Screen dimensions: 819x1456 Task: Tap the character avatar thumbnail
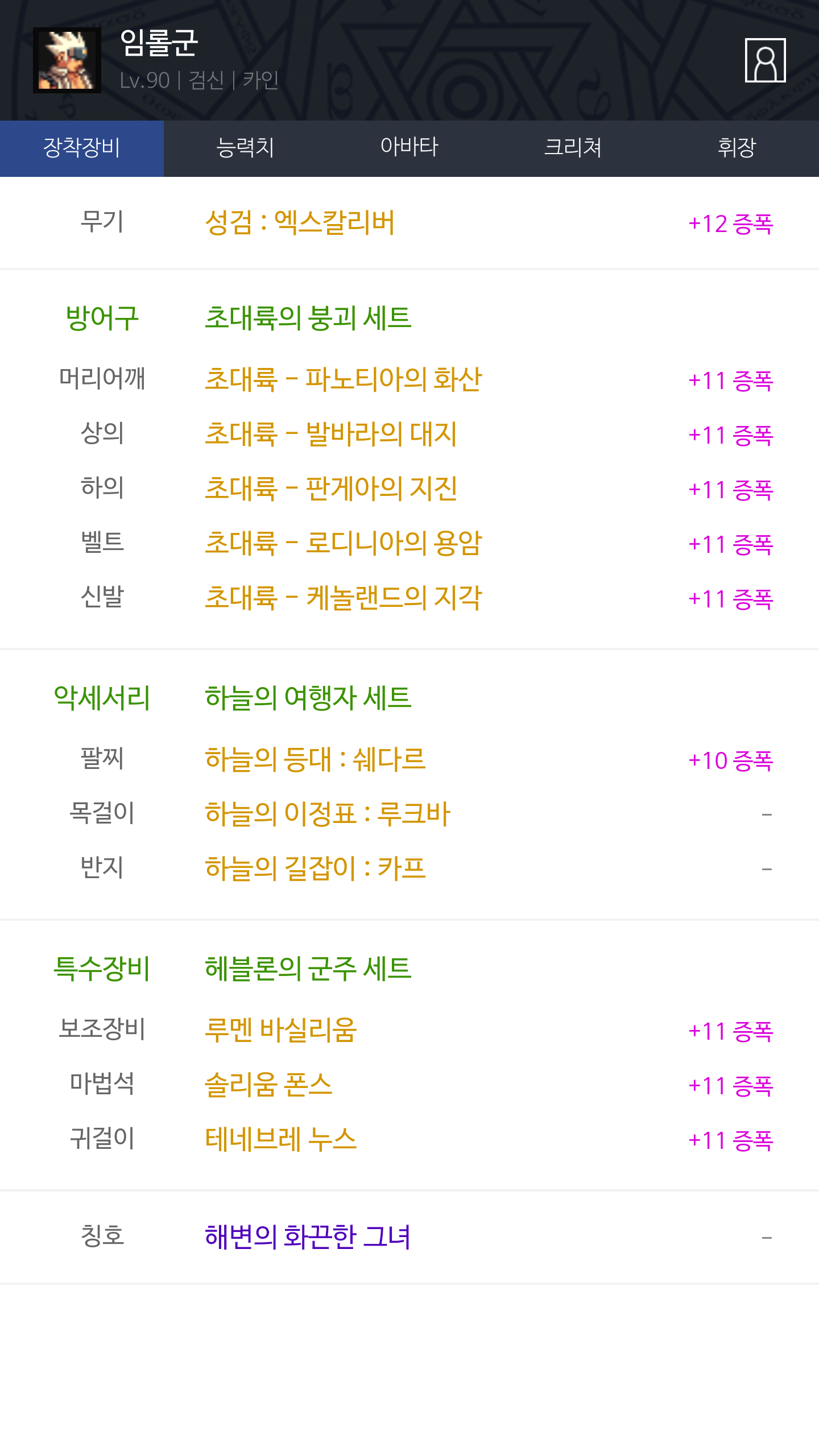click(x=67, y=60)
